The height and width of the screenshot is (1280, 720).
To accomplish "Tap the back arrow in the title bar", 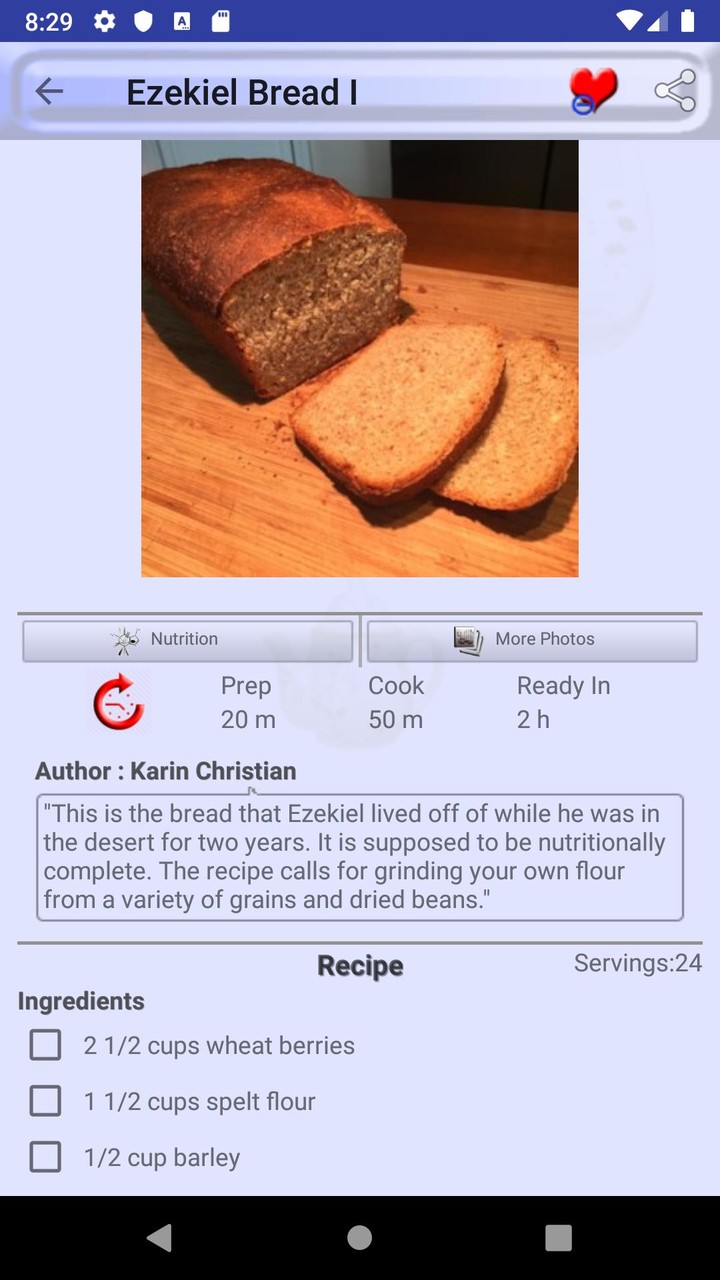I will 48,90.
